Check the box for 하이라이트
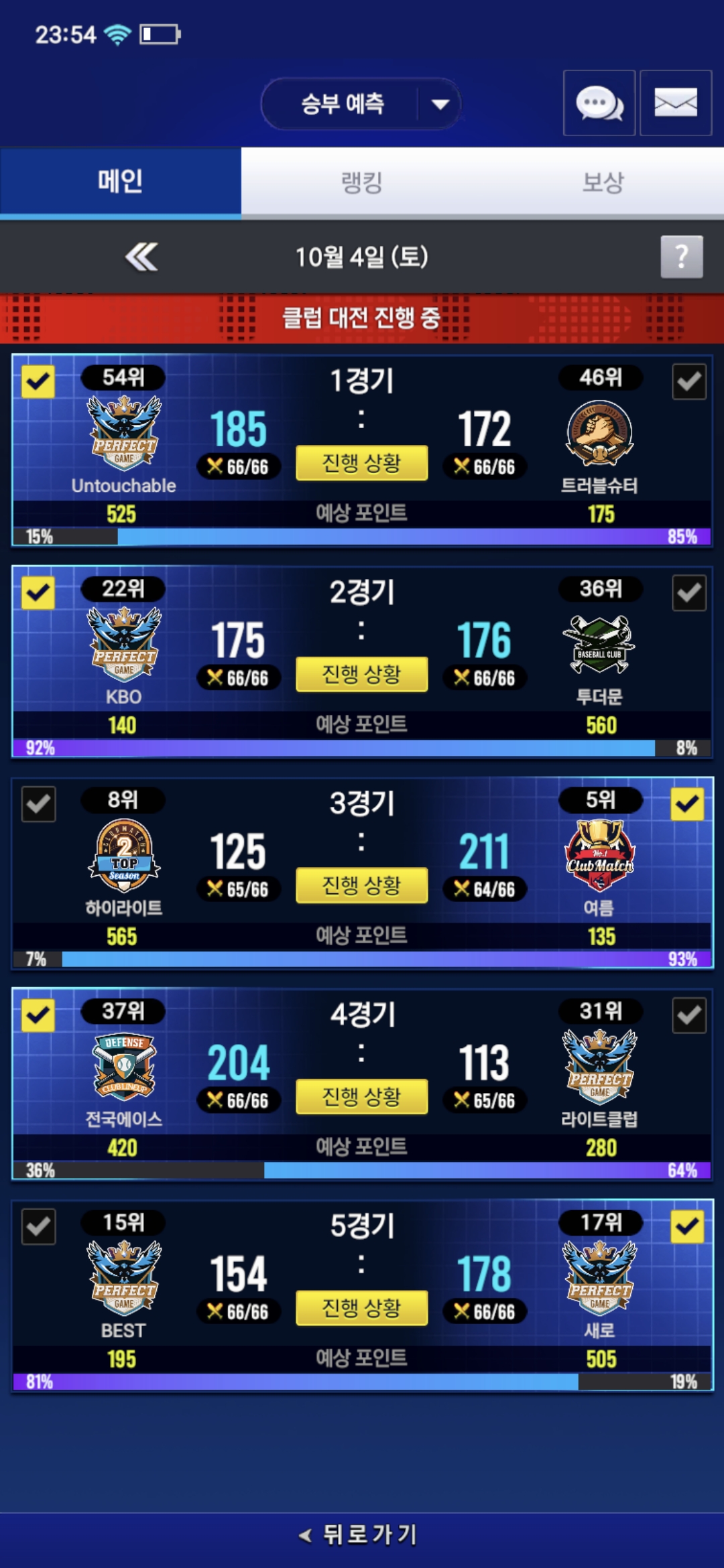724x1568 pixels. point(38,804)
